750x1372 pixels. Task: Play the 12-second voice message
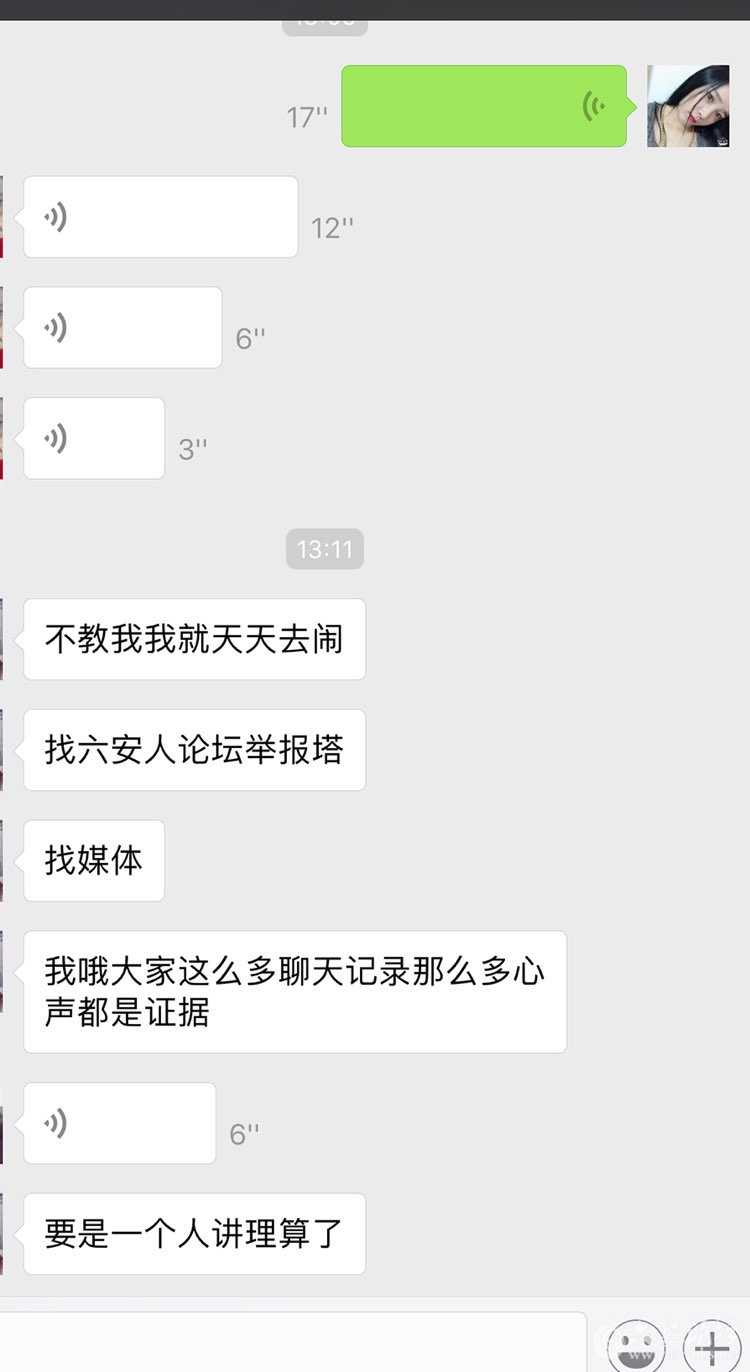click(160, 217)
